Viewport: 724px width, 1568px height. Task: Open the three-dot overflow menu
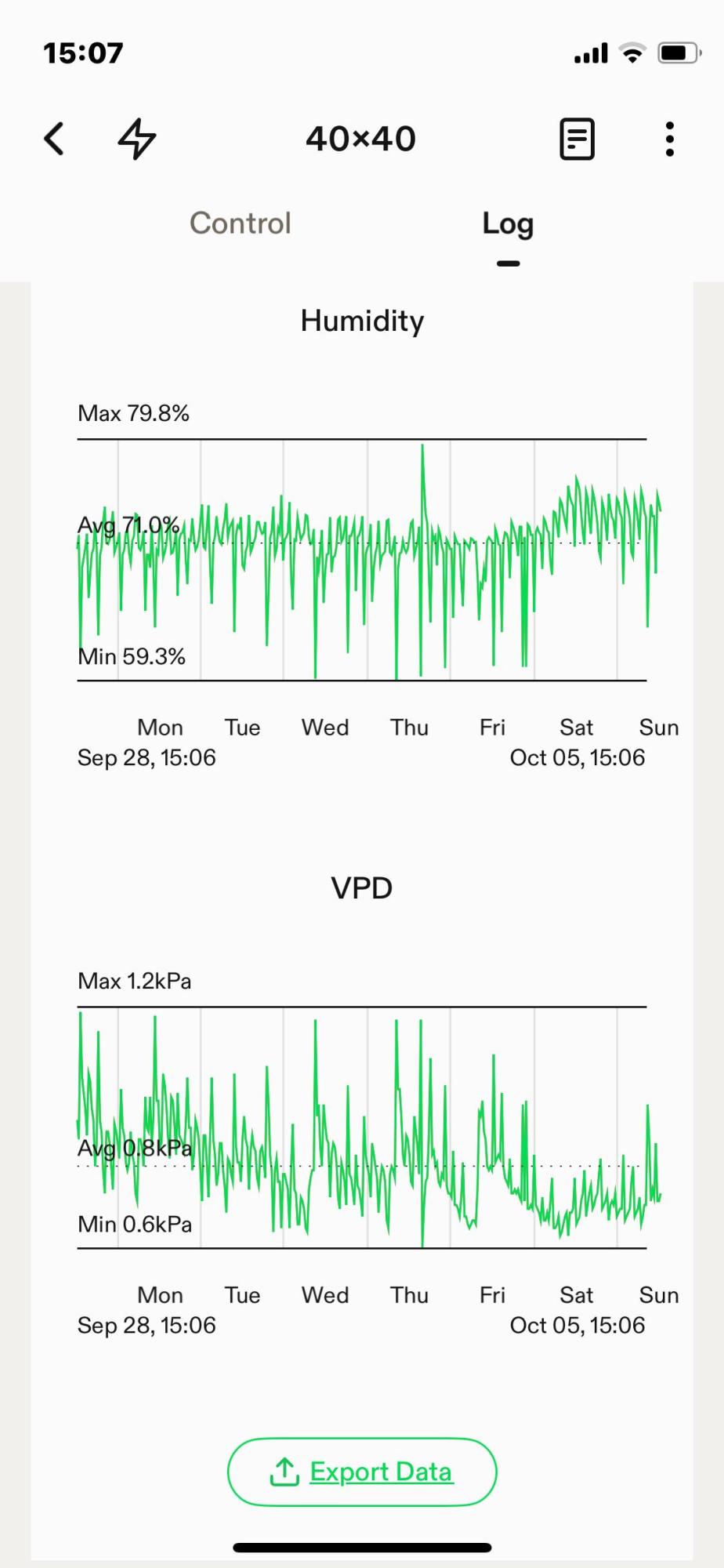tap(669, 140)
